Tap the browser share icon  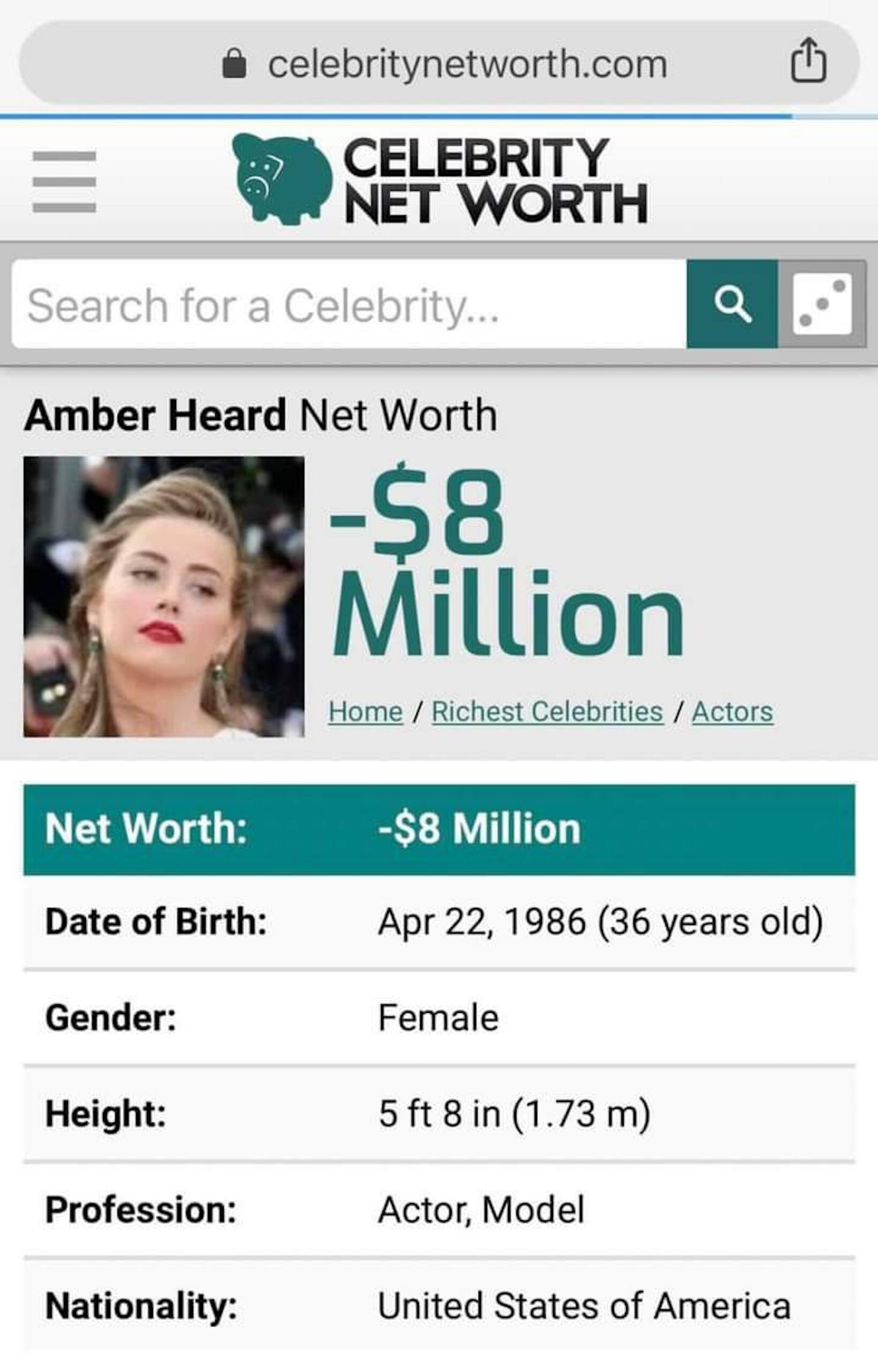(808, 61)
